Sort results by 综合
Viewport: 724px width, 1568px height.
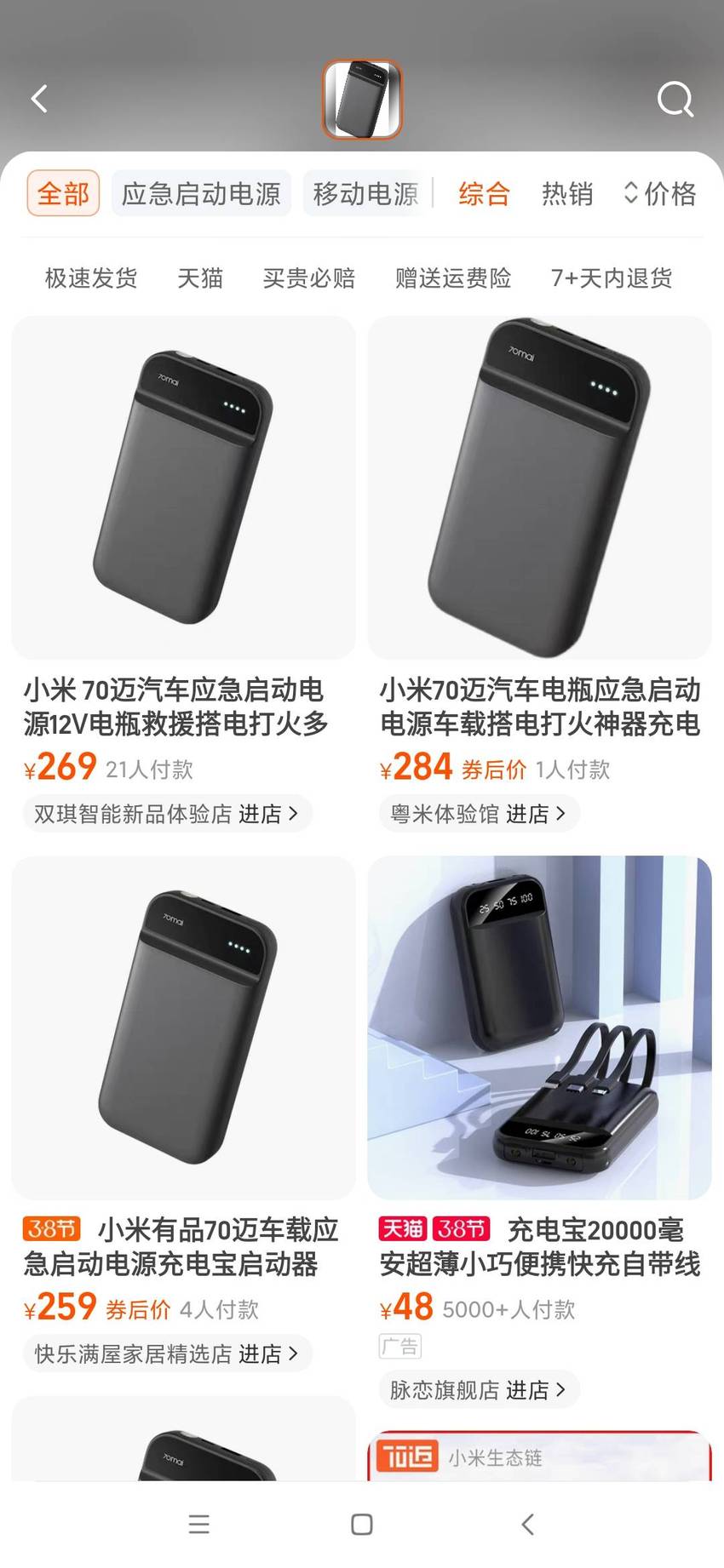tap(484, 193)
